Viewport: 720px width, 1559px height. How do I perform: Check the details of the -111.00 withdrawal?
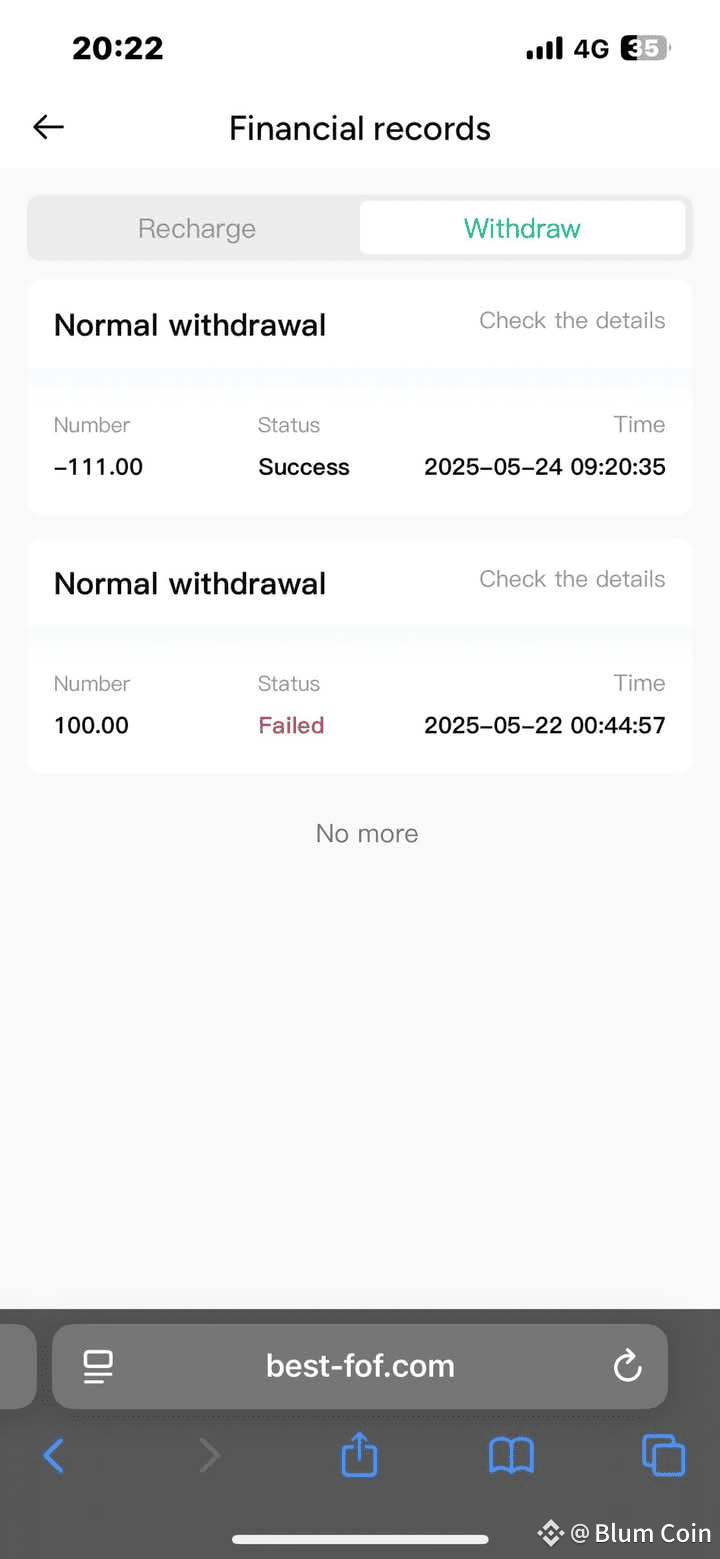[572, 321]
